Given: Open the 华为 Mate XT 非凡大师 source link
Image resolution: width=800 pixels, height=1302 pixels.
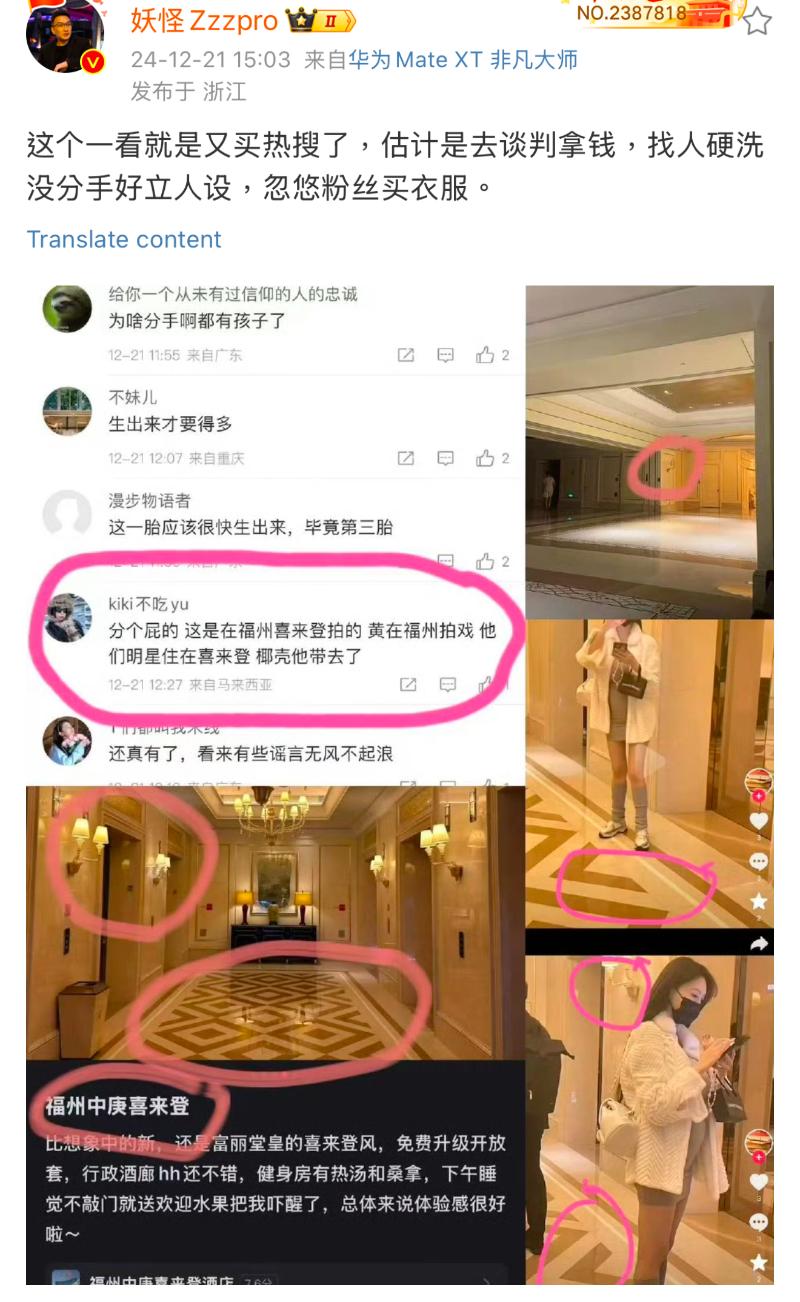Looking at the screenshot, I should 462,60.
